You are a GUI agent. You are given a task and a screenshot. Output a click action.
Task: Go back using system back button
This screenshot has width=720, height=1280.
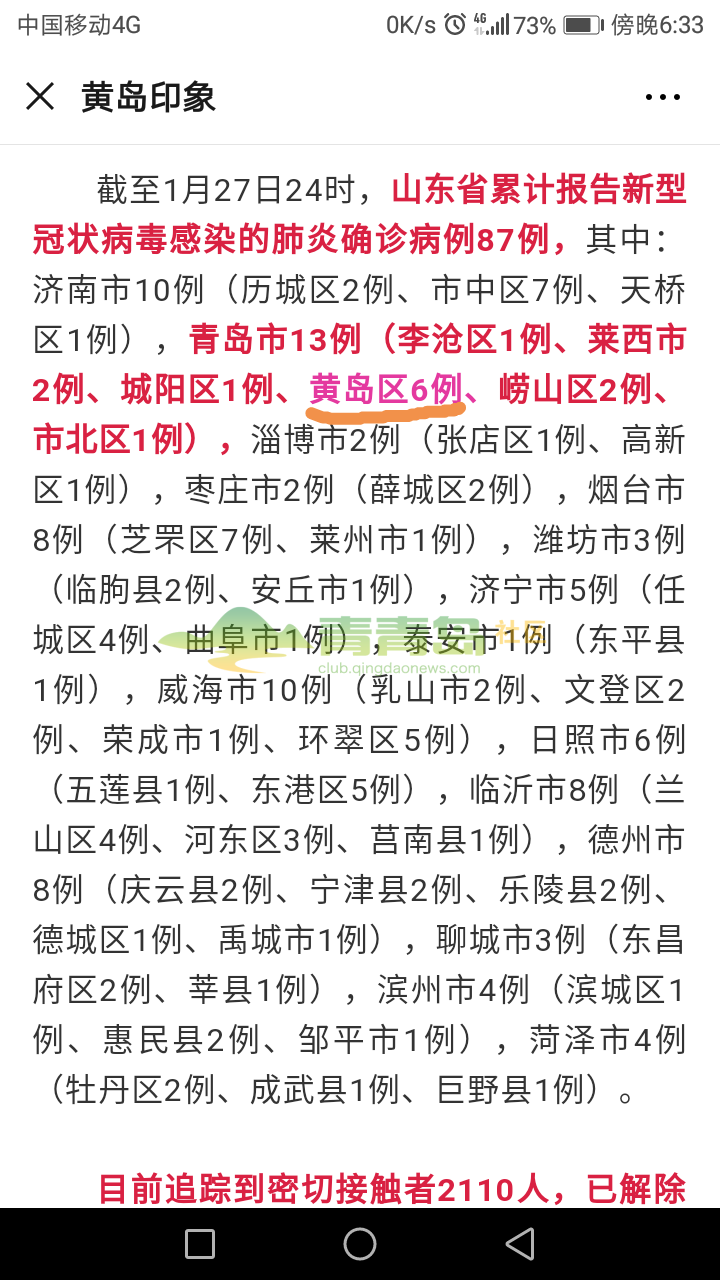coord(519,1243)
